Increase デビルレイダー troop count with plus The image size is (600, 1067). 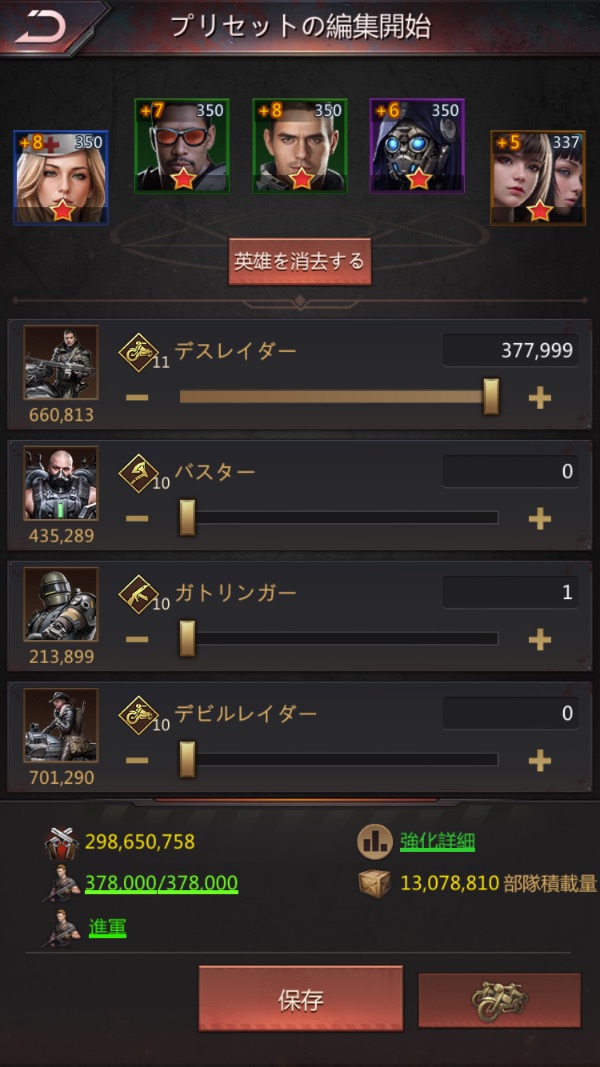click(539, 760)
